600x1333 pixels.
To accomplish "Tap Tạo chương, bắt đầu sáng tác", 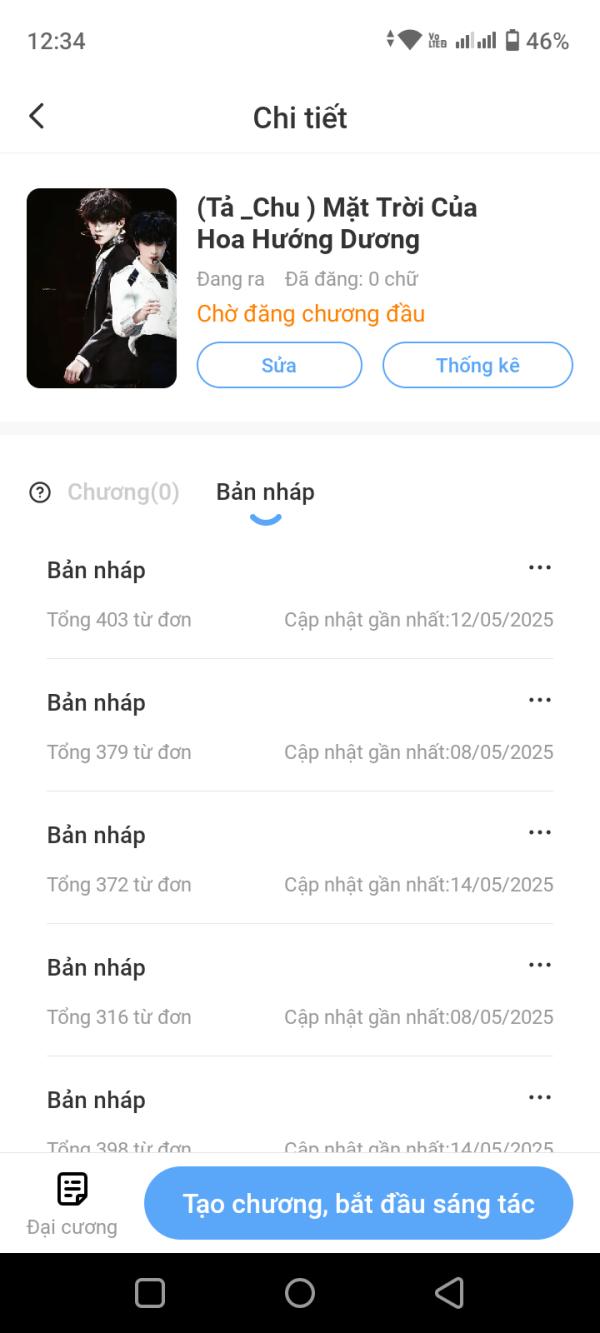I will (358, 1203).
